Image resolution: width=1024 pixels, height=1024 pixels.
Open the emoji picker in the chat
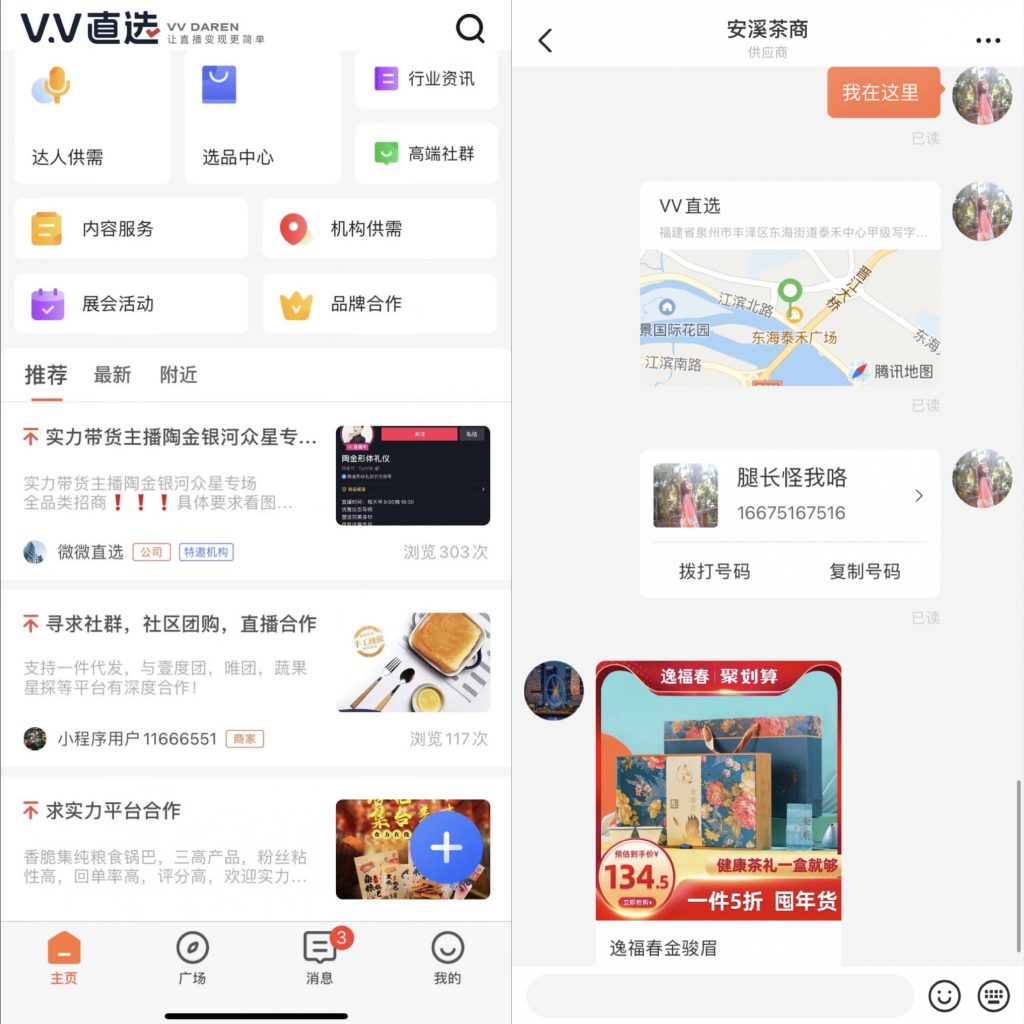coord(944,995)
